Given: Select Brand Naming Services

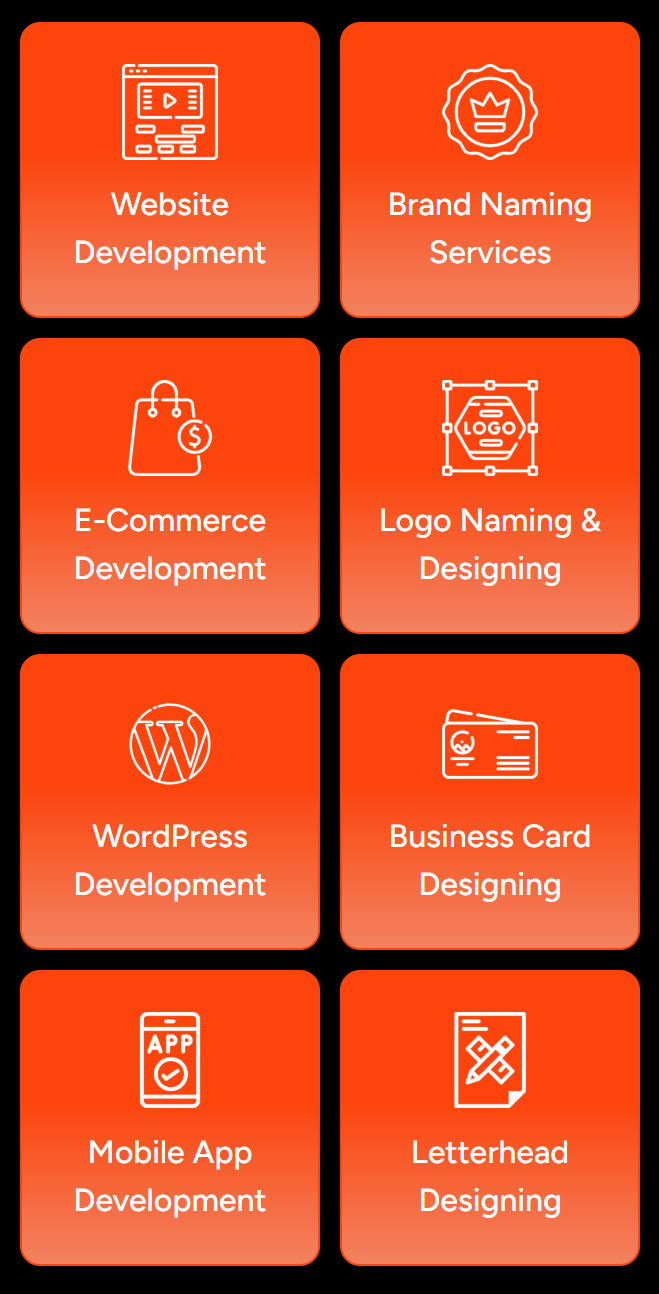Looking at the screenshot, I should click(490, 170).
